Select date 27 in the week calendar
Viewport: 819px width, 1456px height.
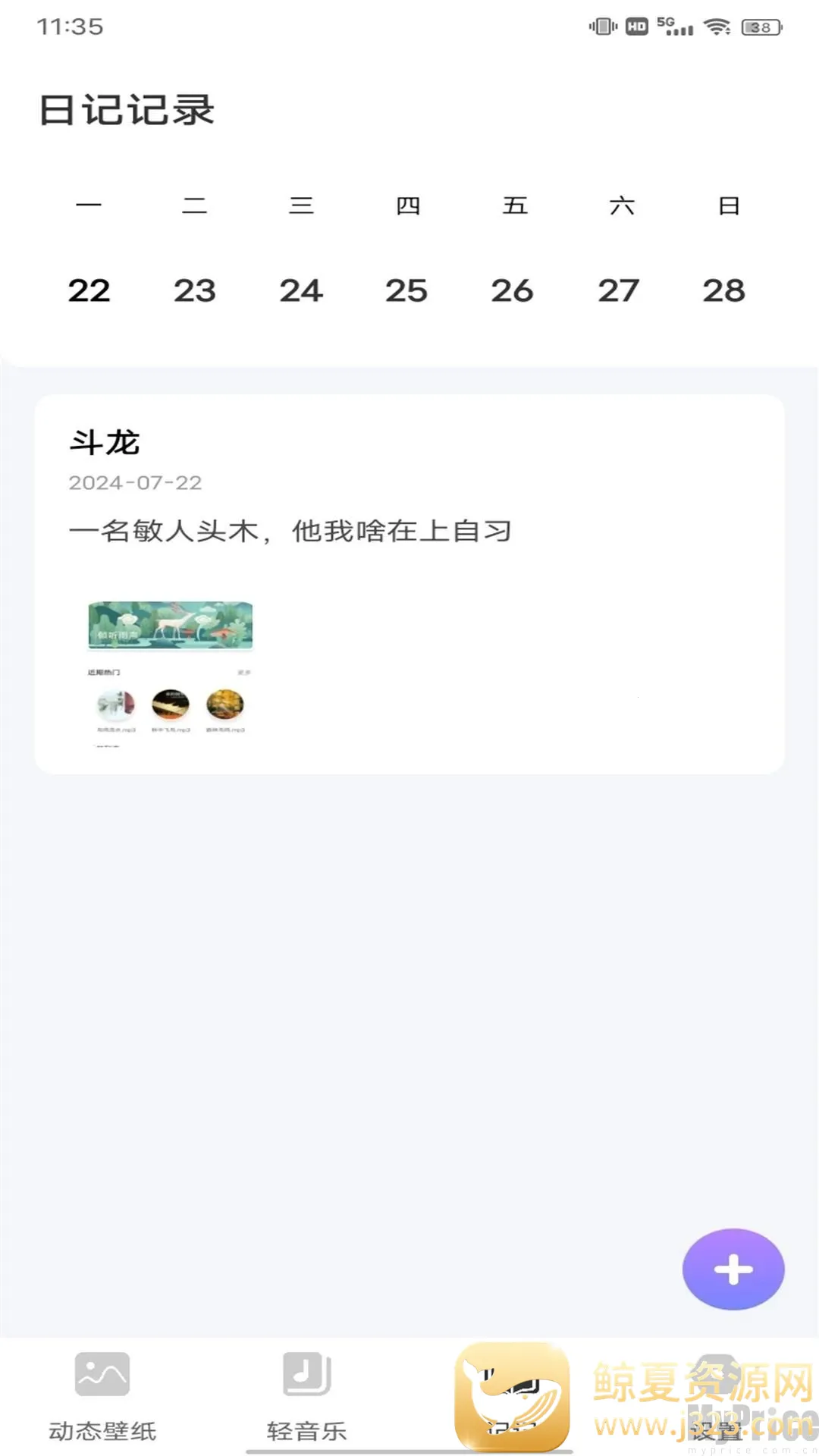click(619, 290)
